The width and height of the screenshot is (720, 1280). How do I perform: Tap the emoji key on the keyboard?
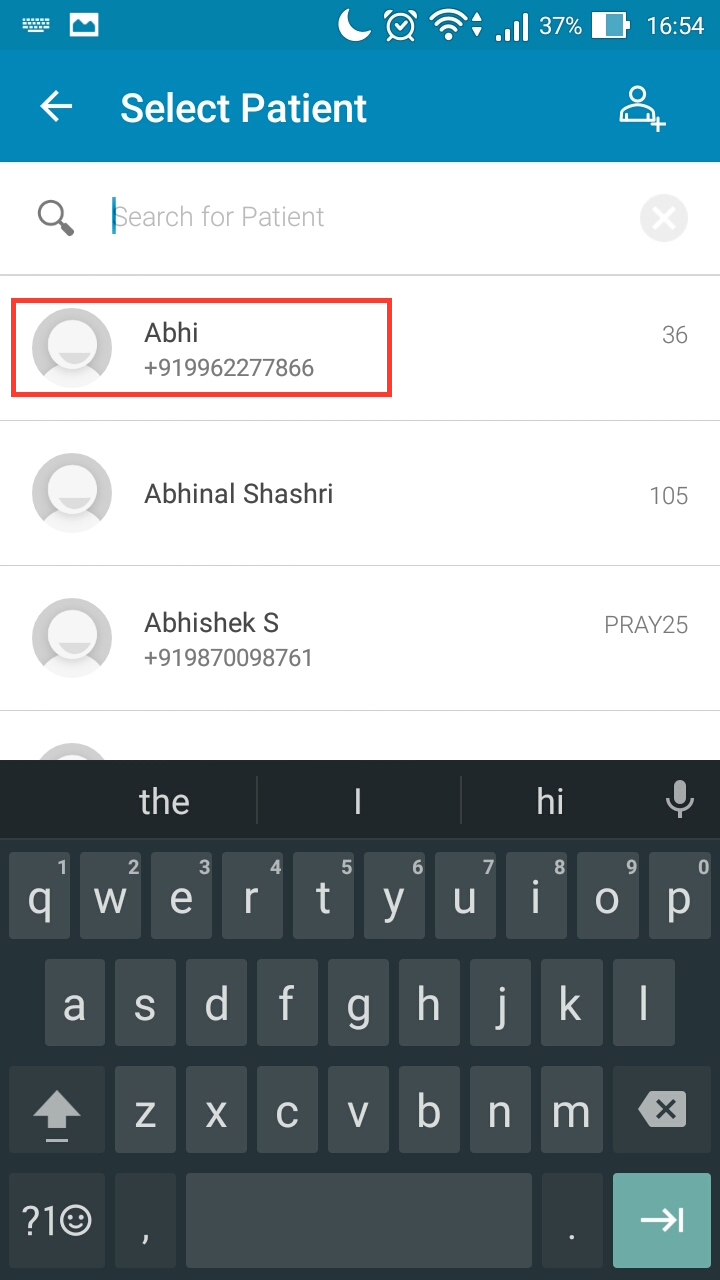(56, 1220)
